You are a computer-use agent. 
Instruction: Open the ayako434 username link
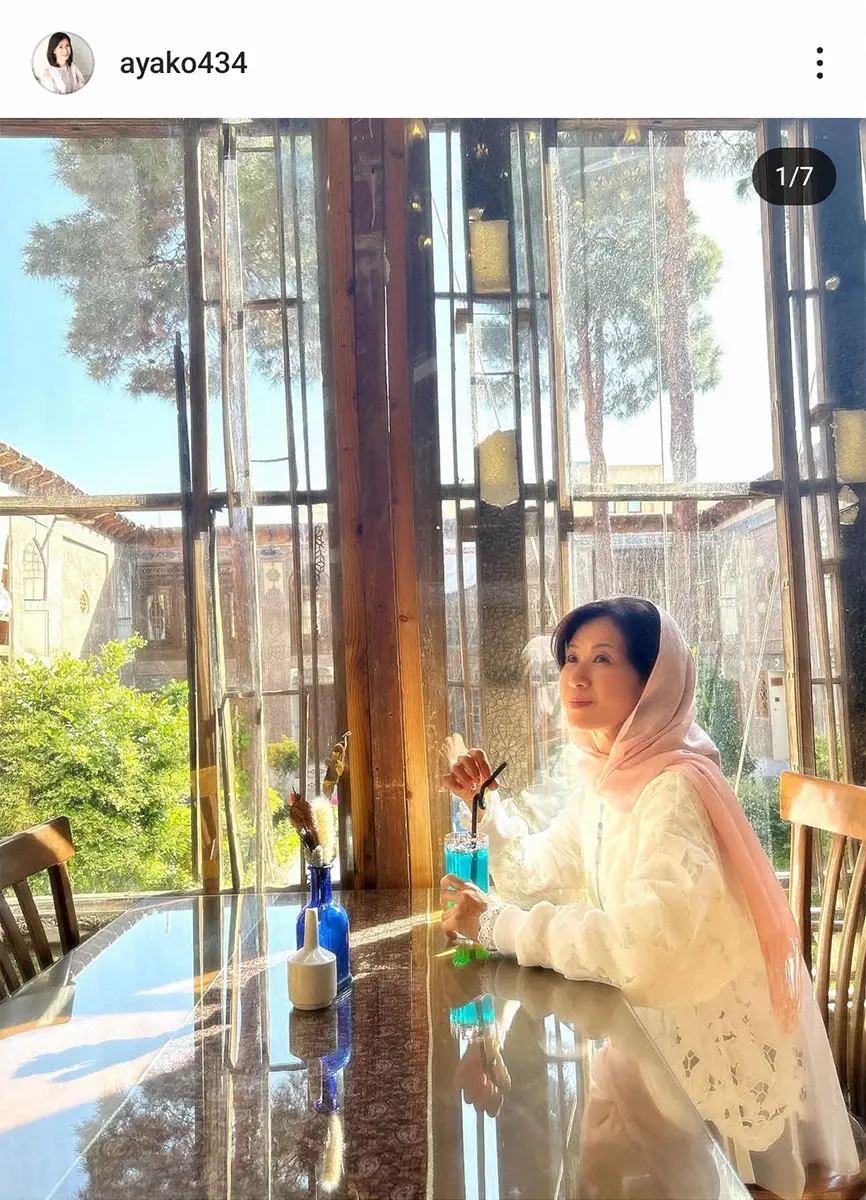tap(183, 64)
